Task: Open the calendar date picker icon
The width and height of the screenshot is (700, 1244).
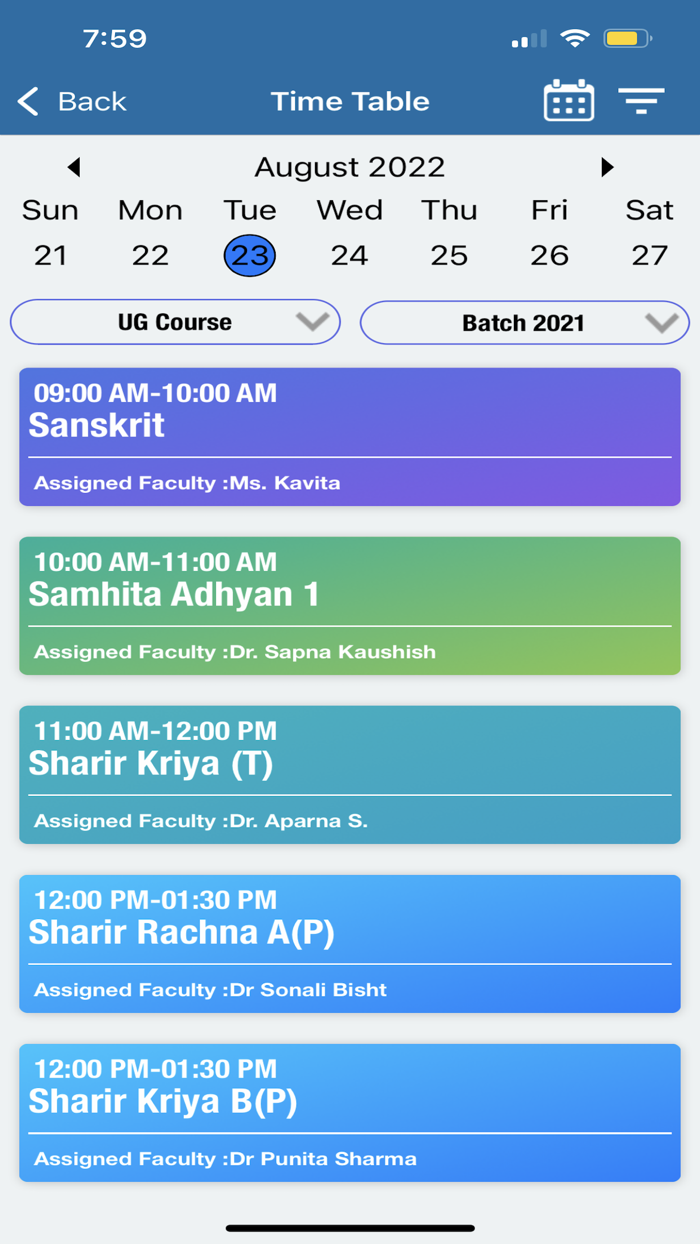Action: [568, 101]
